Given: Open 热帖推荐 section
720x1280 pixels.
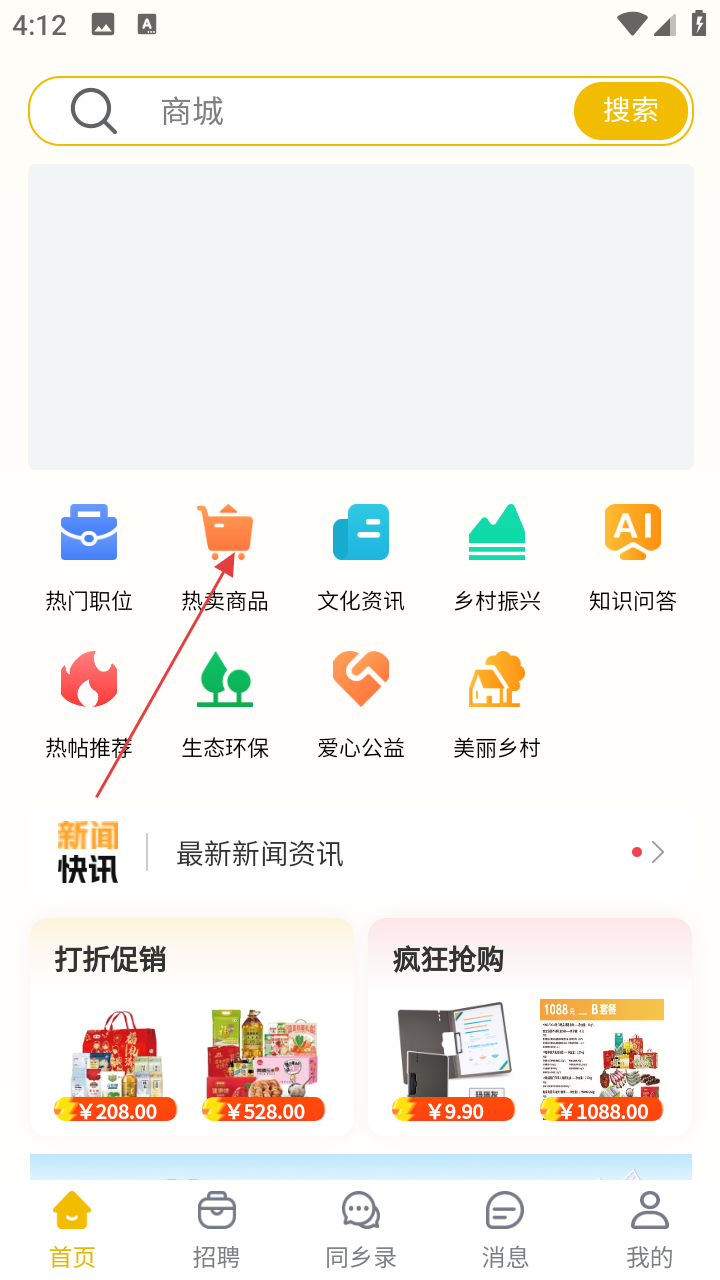Looking at the screenshot, I should 89,704.
